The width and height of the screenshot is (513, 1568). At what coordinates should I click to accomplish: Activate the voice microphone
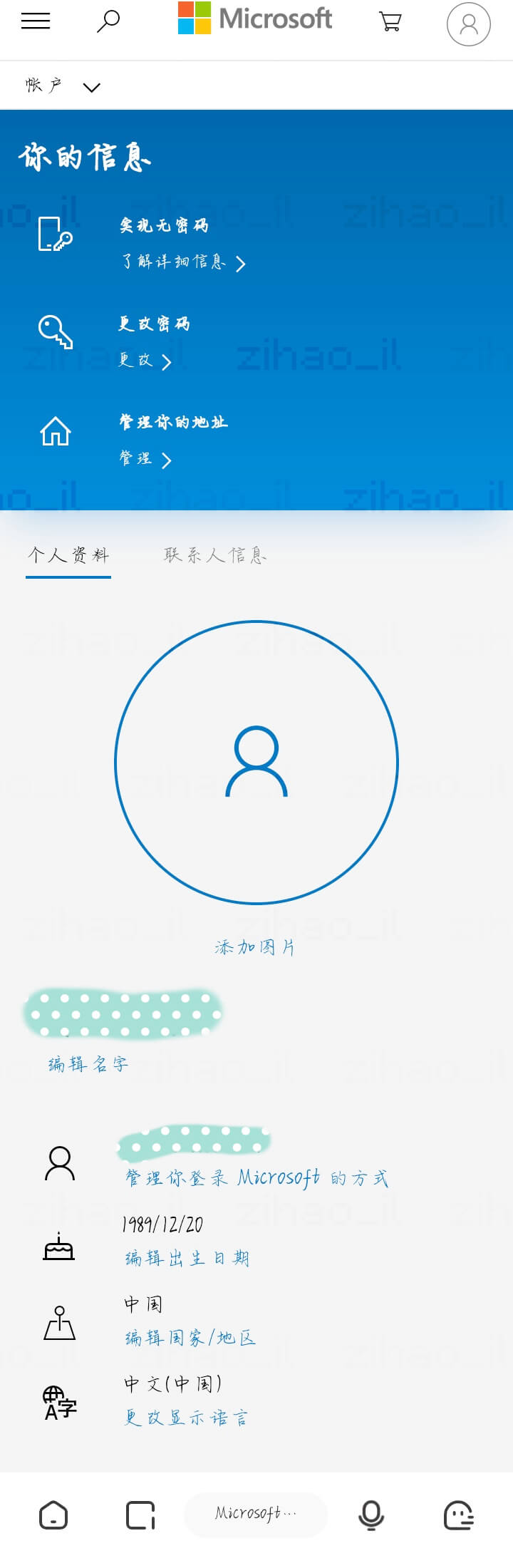[370, 1515]
